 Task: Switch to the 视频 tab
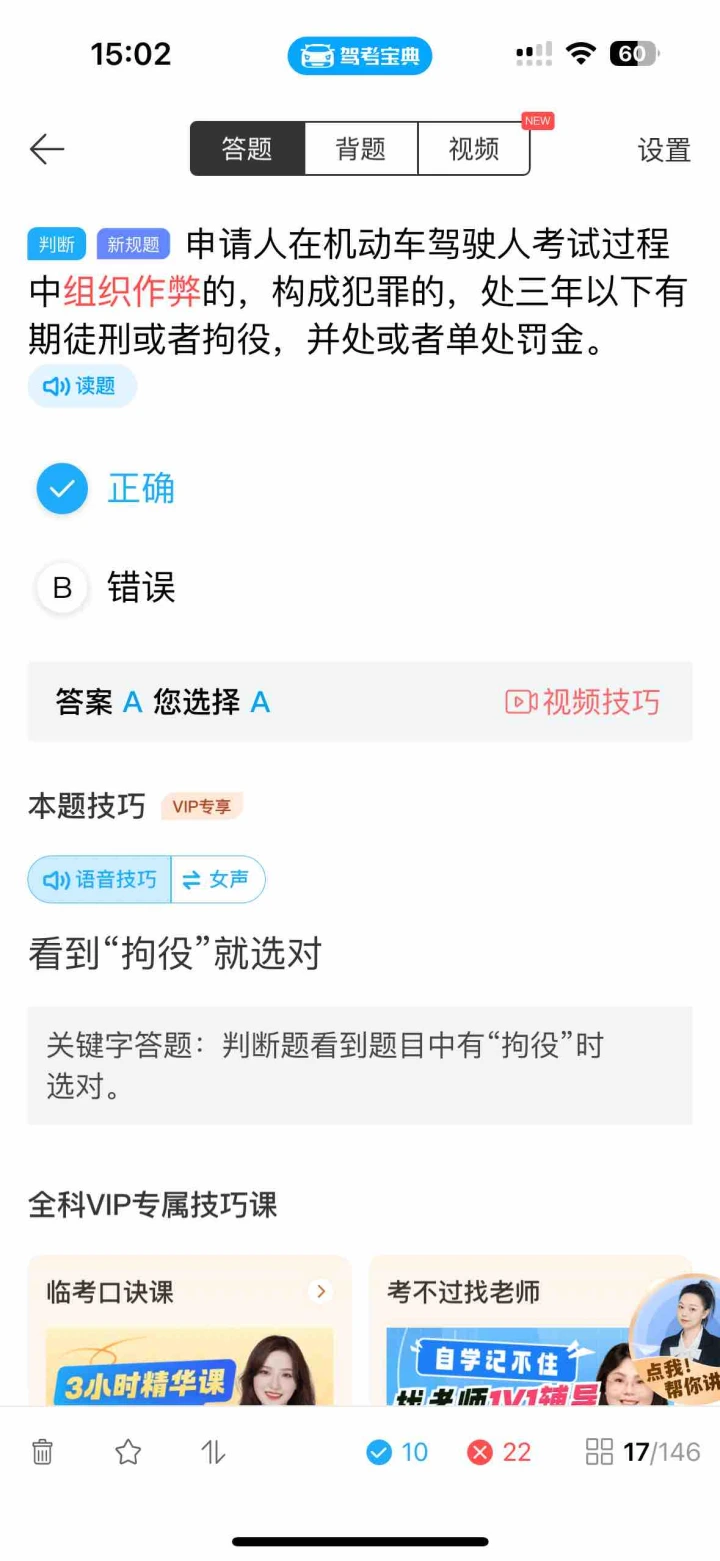474,149
